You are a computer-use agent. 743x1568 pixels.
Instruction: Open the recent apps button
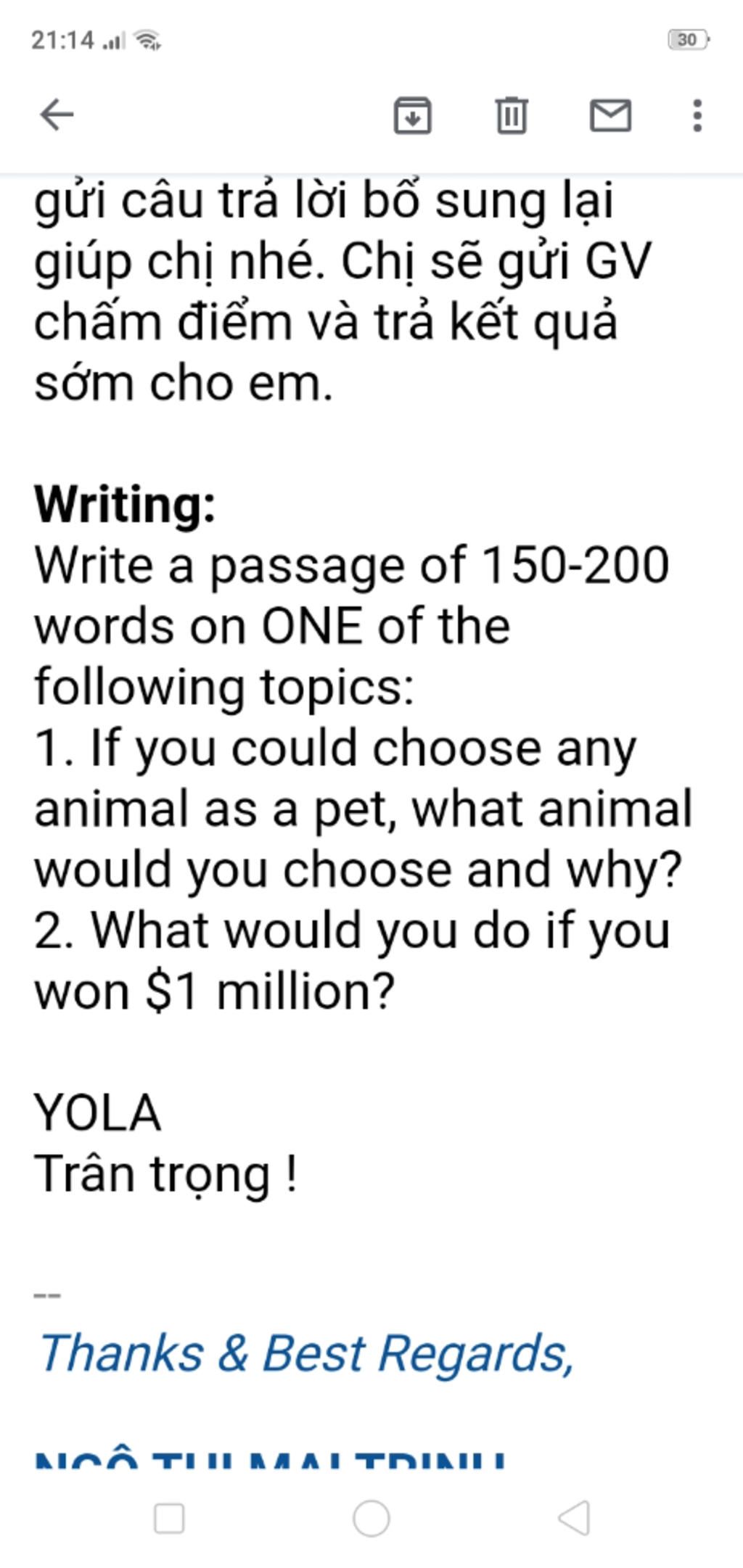169,1518
